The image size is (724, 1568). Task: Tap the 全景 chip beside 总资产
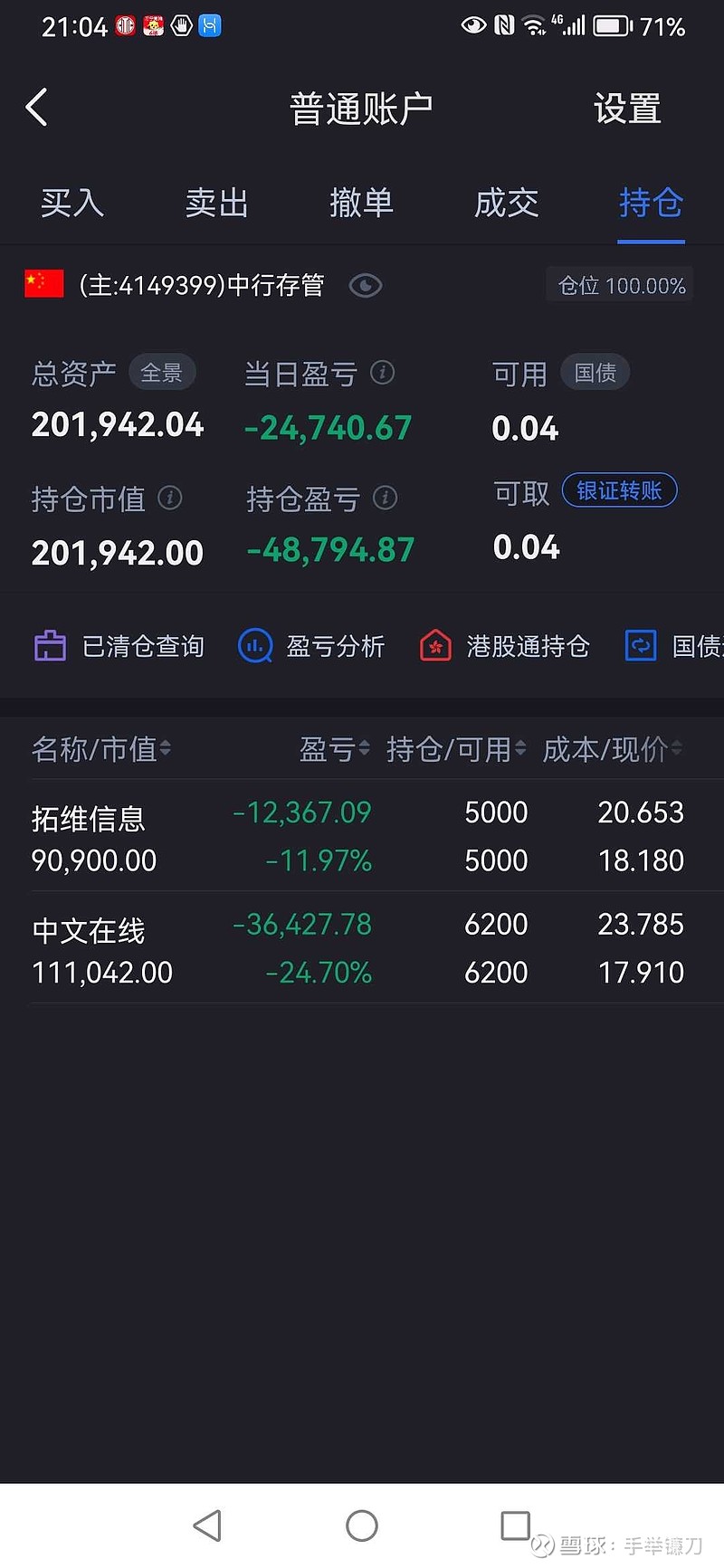pyautogui.click(x=162, y=373)
